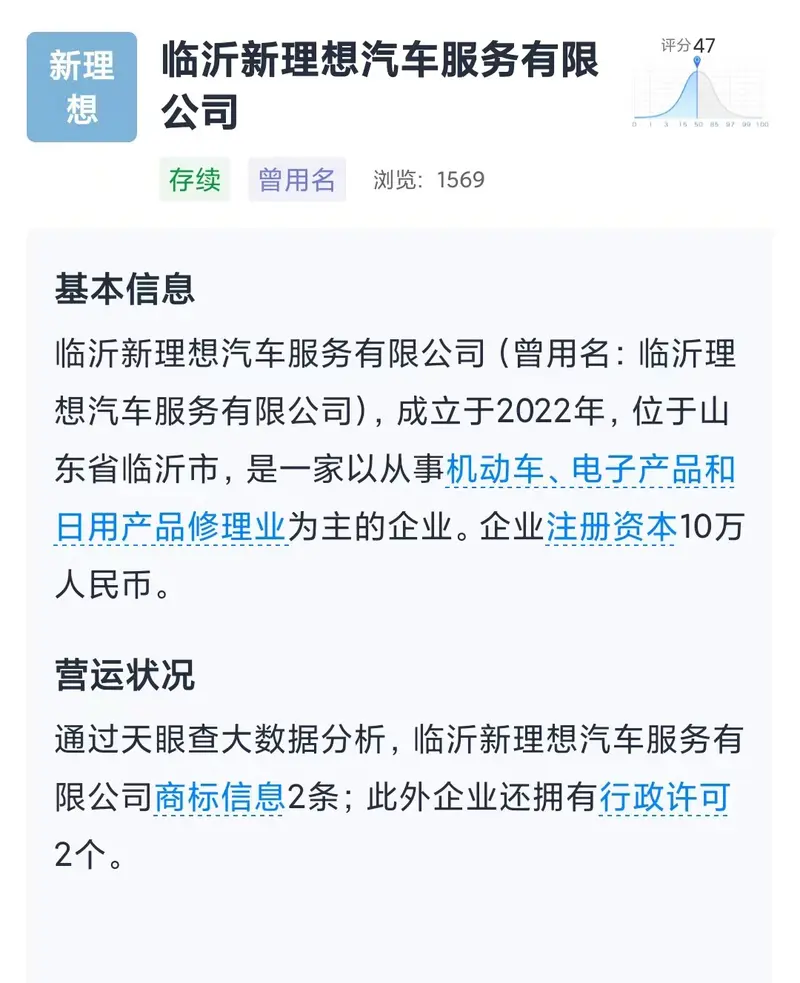
Task: Open the 注册资本 link
Action: point(612,527)
